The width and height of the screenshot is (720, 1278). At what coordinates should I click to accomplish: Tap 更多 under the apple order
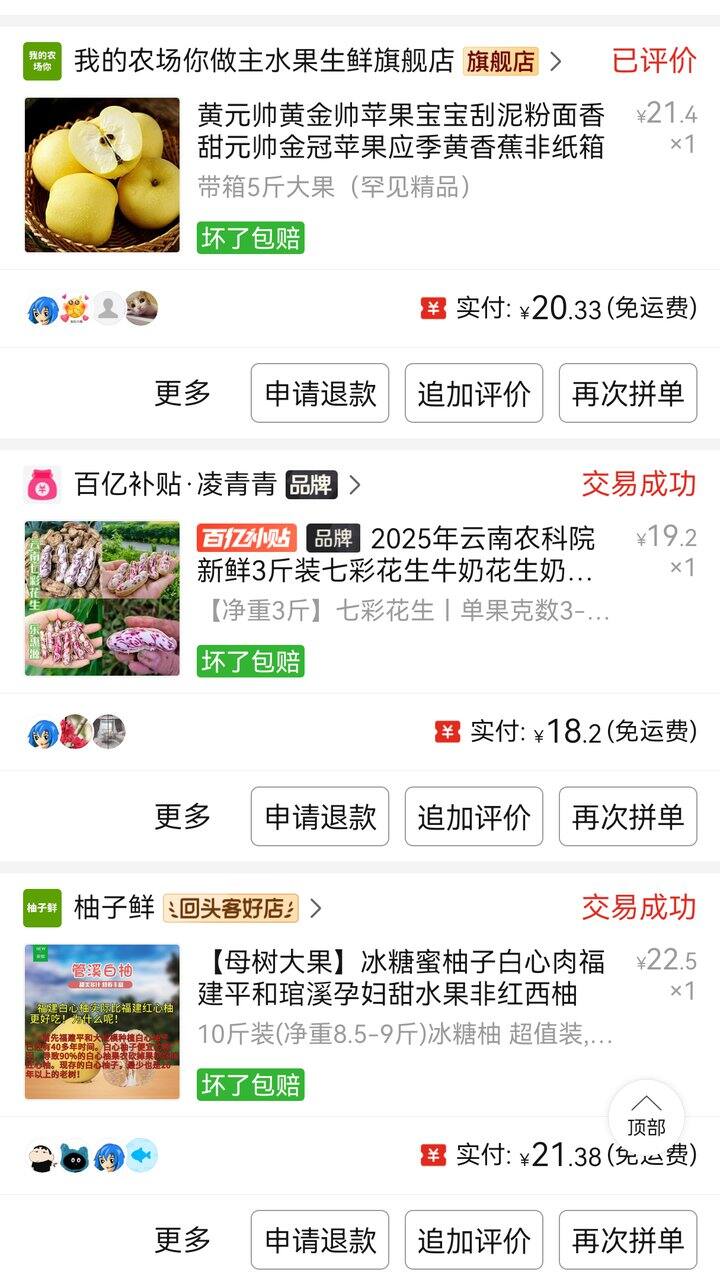pyautogui.click(x=182, y=393)
